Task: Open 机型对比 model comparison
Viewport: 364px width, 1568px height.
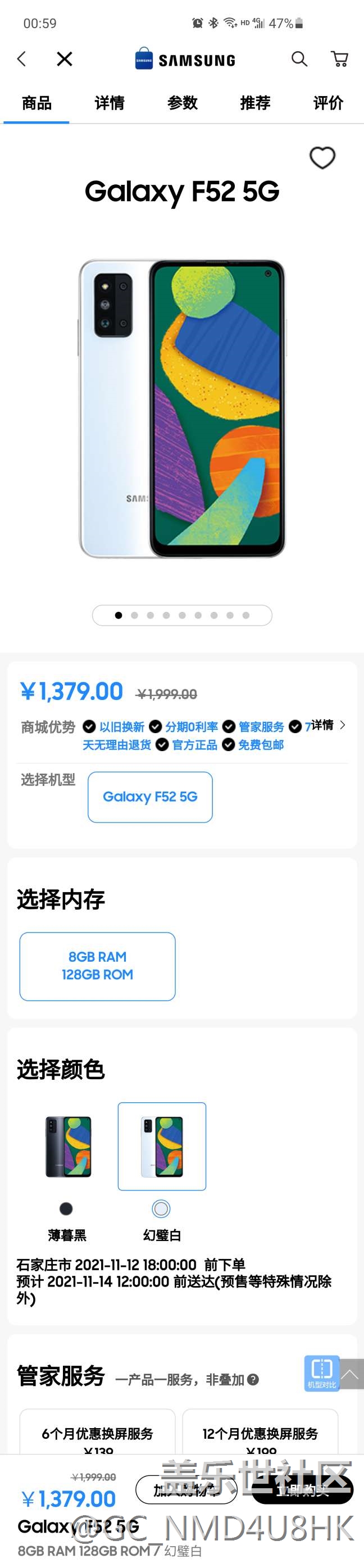Action: tap(321, 1372)
